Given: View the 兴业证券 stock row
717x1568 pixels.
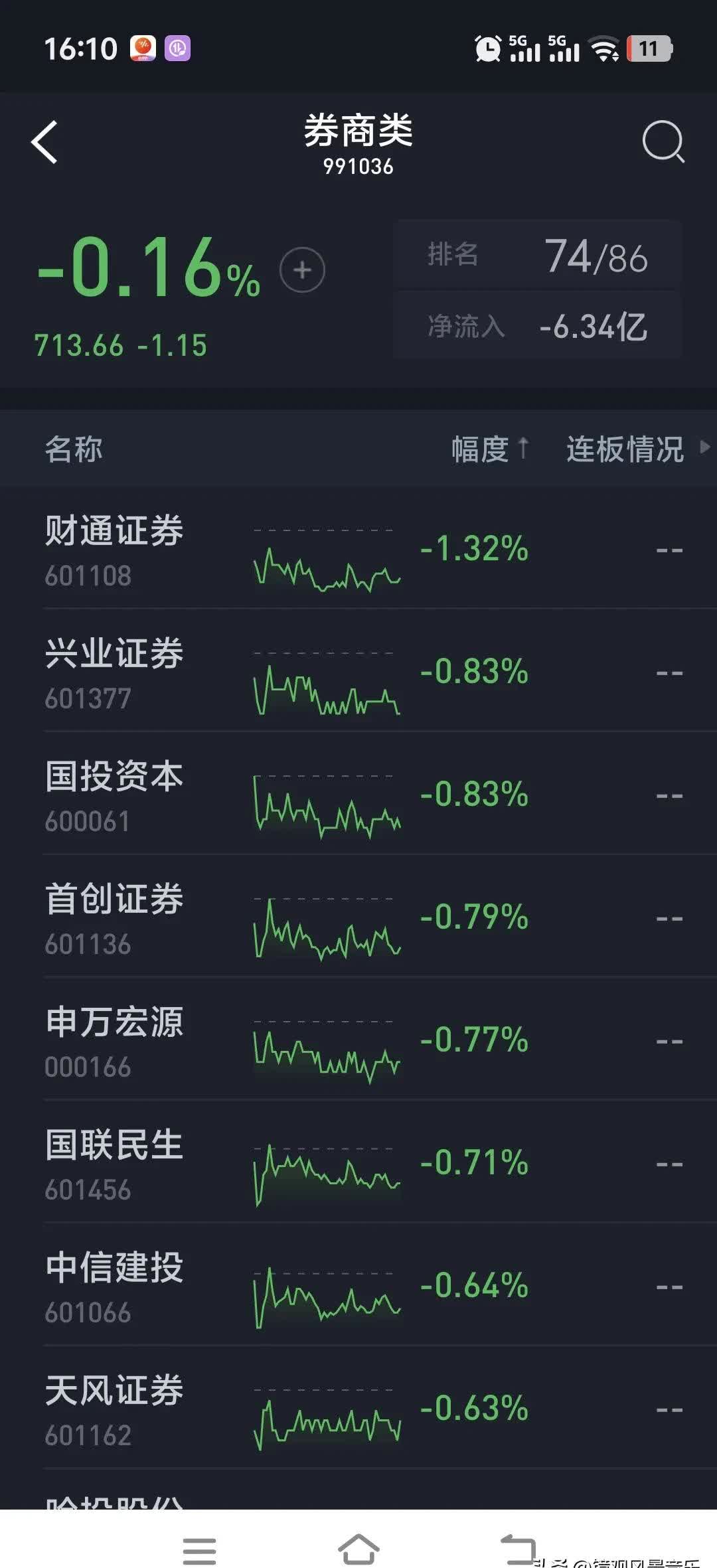Looking at the screenshot, I should click(114, 672).
